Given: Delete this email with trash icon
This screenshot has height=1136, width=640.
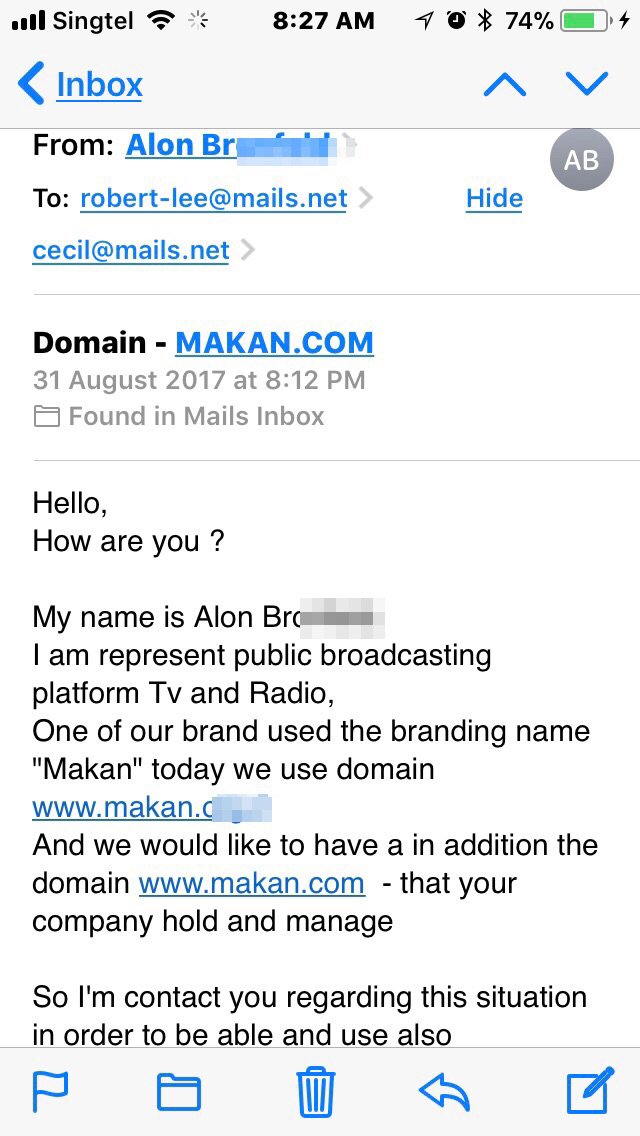Looking at the screenshot, I should click(x=316, y=1091).
